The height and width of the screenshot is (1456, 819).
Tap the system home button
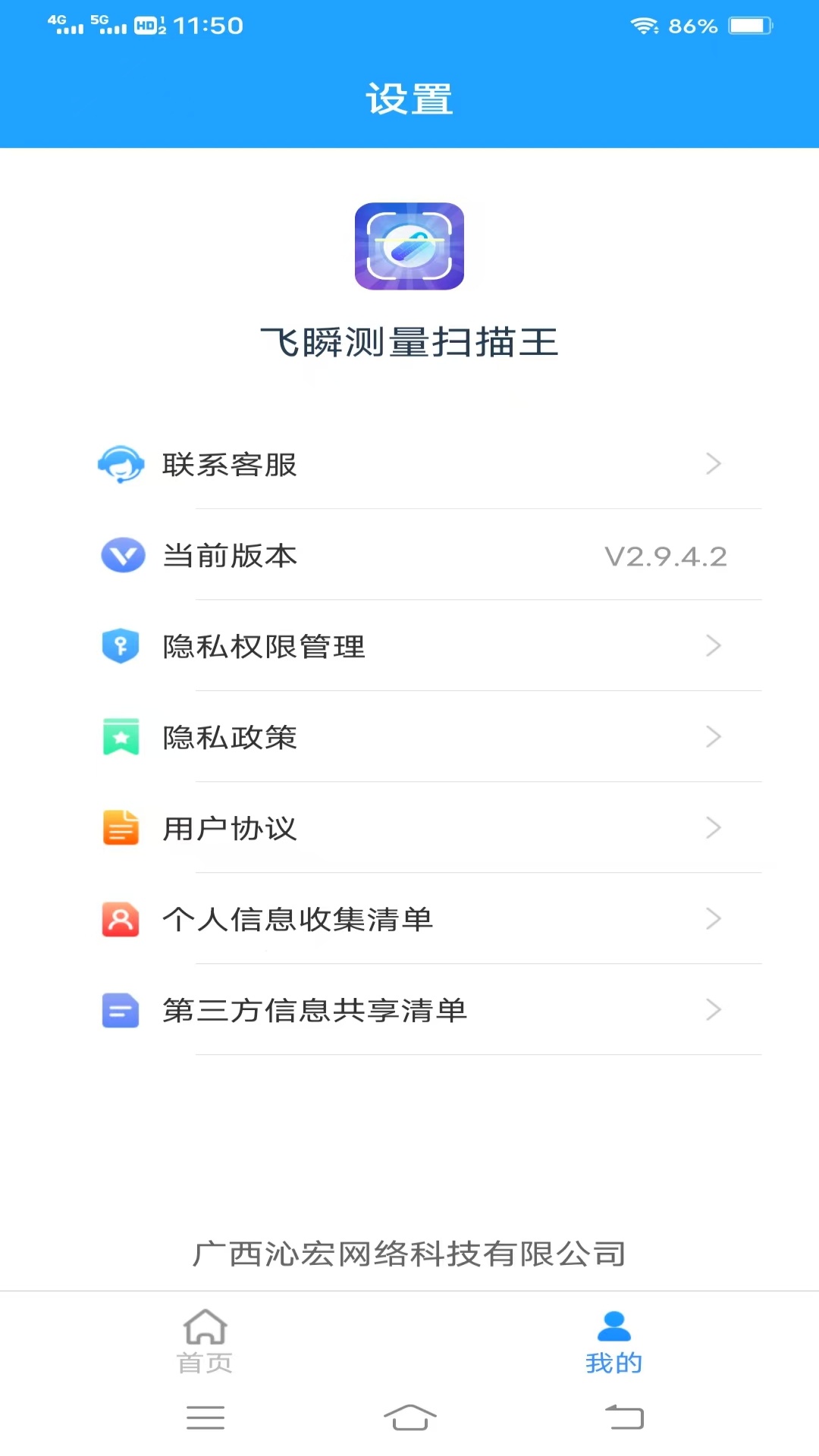(x=409, y=1417)
